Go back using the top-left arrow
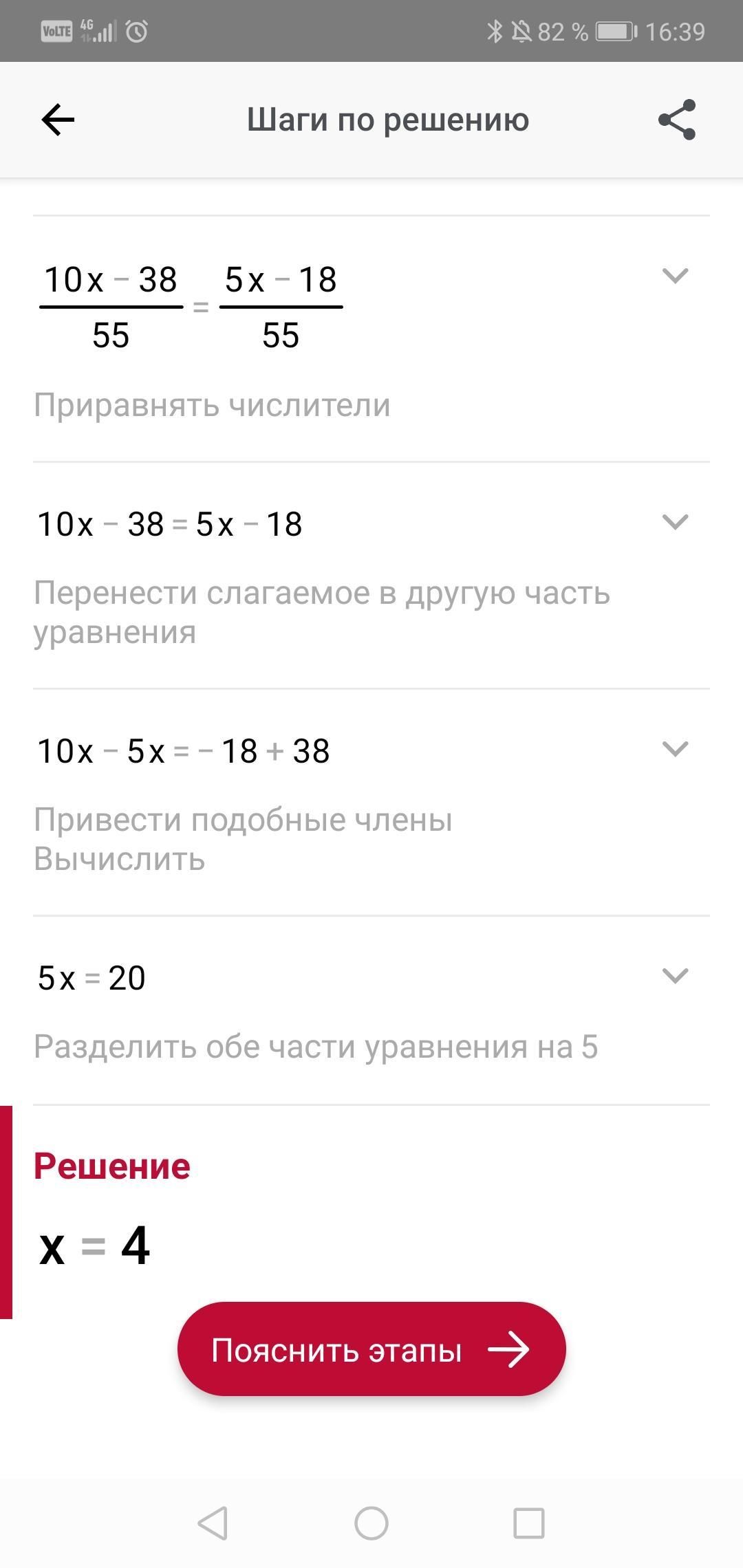 click(58, 120)
